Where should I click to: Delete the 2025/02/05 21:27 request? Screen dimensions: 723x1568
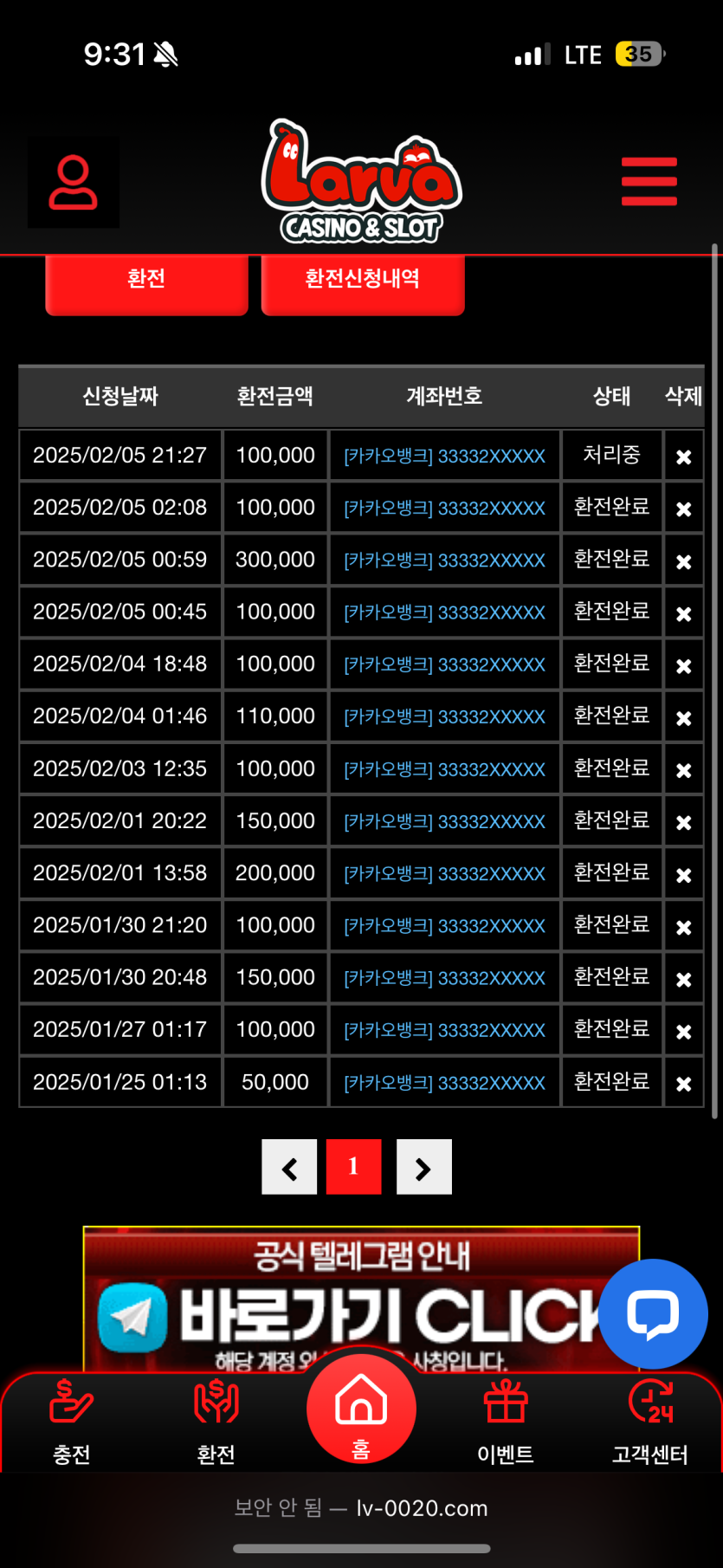[x=683, y=457]
